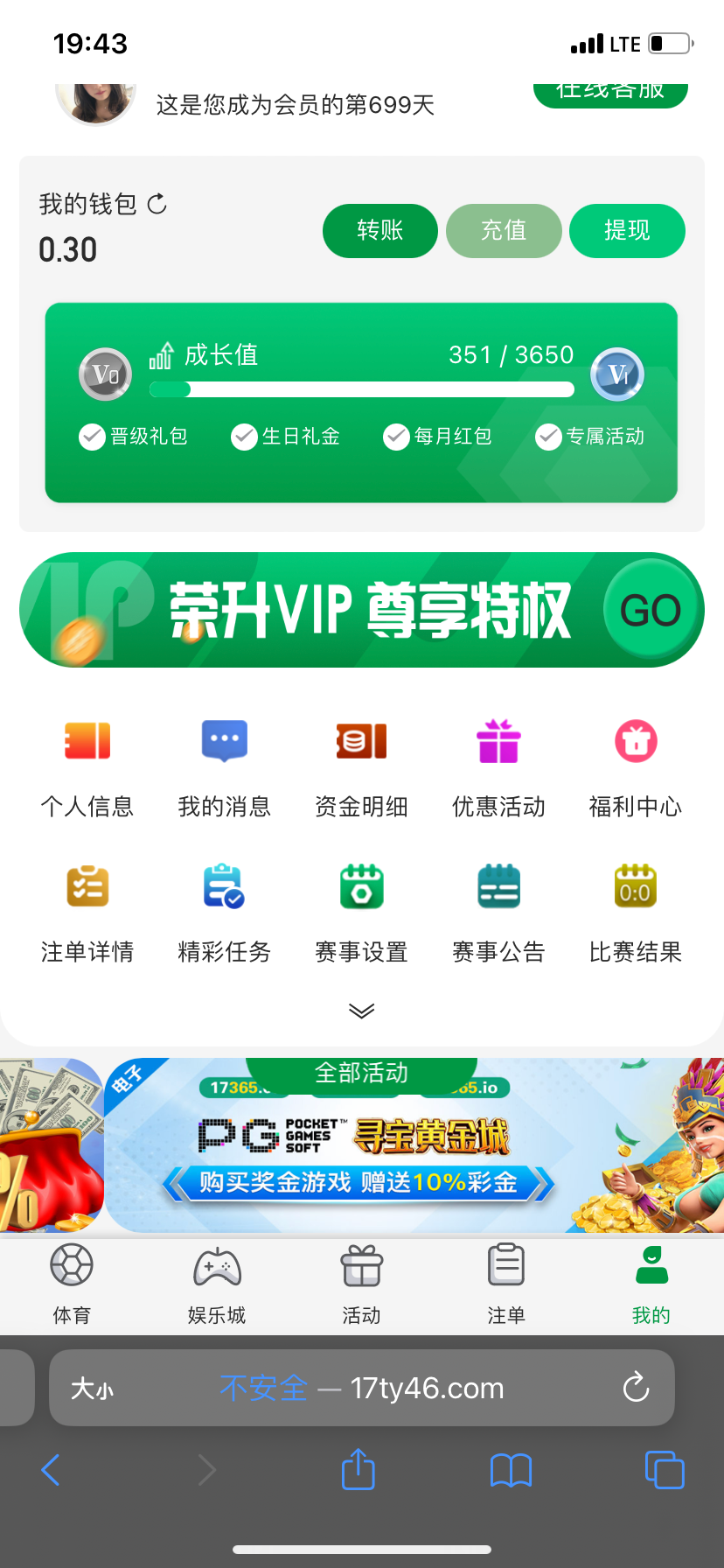Refresh the wallet balance

click(157, 205)
